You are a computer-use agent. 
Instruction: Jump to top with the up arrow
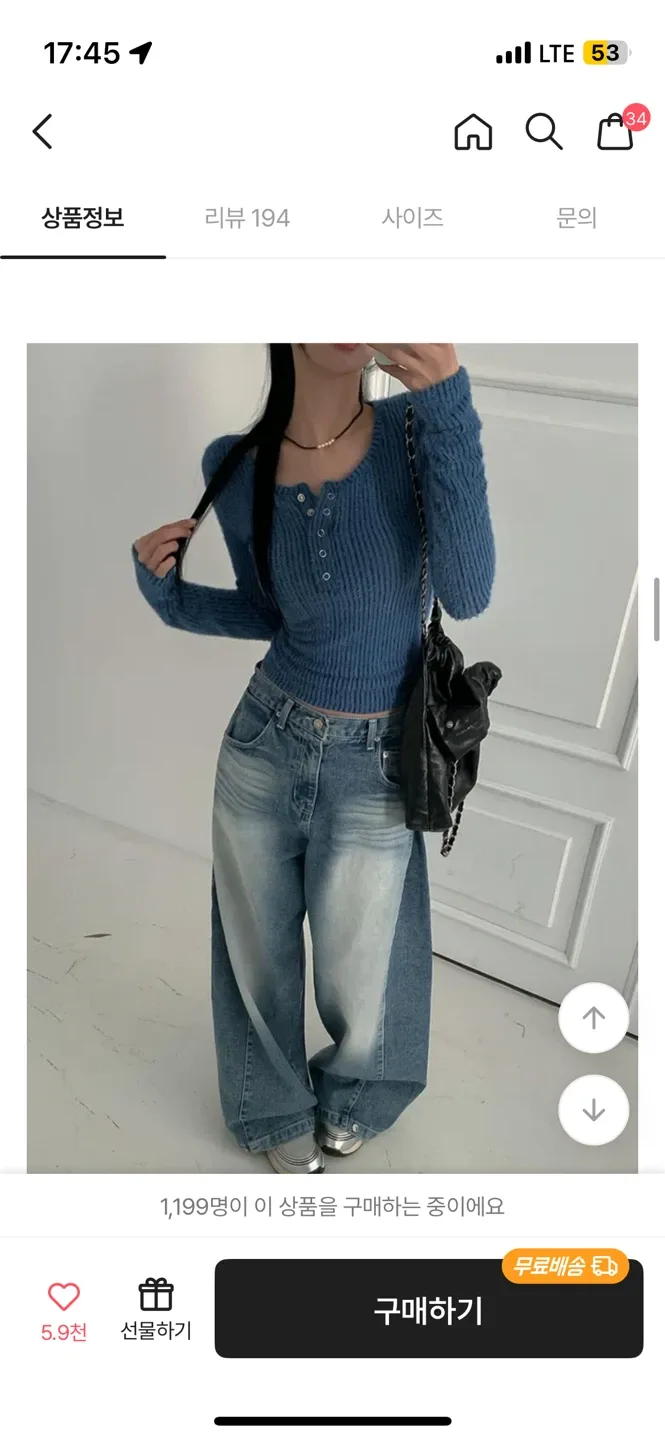click(593, 1018)
